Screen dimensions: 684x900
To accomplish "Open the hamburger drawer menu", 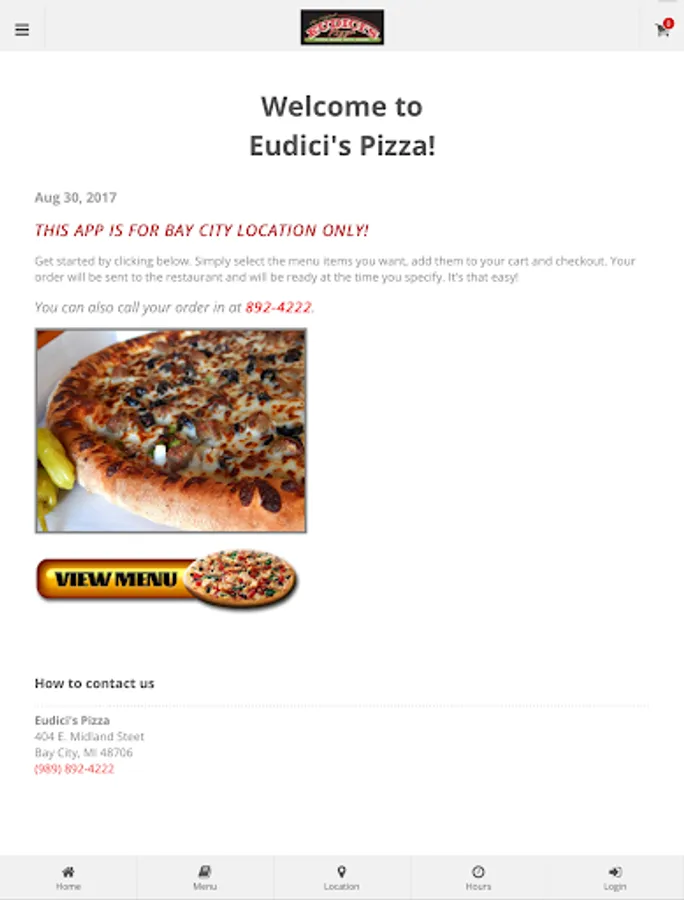I will 22,30.
